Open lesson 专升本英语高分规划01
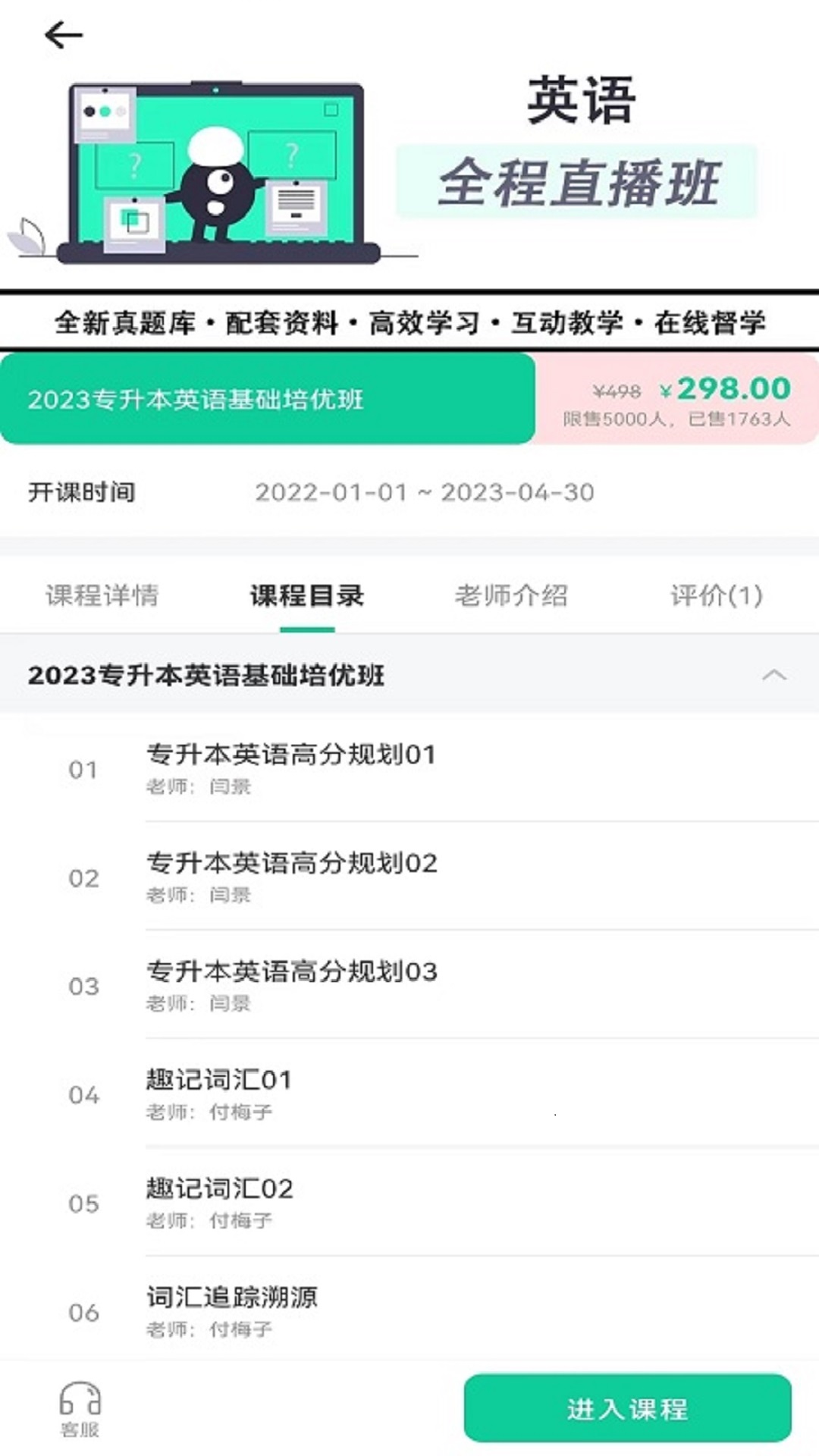 (x=409, y=768)
